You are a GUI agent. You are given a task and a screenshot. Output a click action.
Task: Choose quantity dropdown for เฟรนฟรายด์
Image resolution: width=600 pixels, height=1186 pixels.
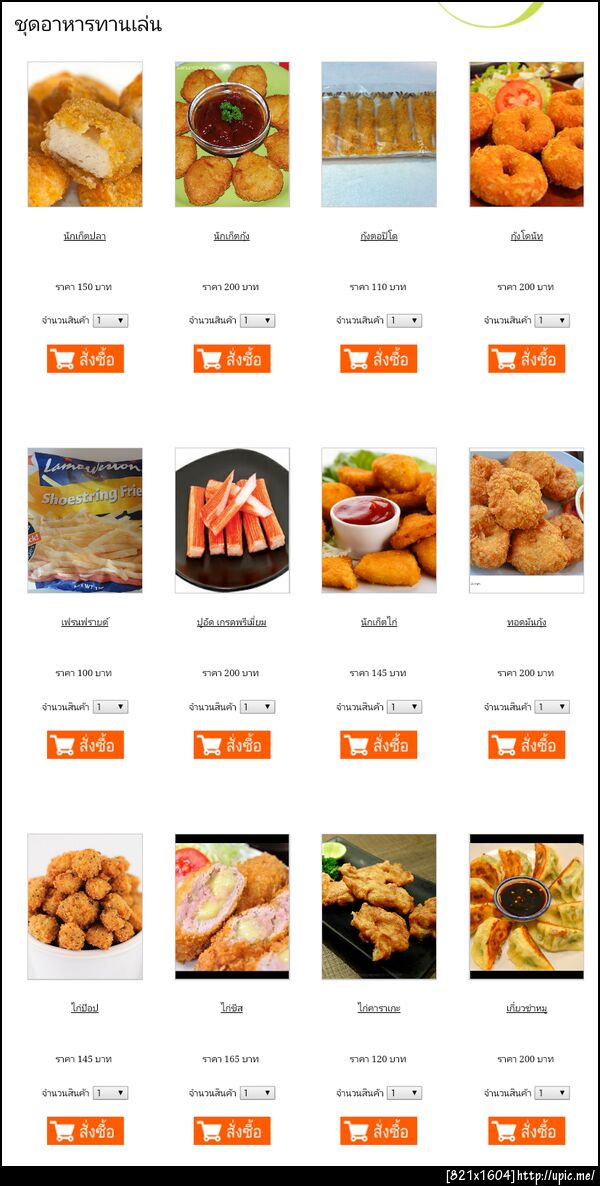(110, 707)
